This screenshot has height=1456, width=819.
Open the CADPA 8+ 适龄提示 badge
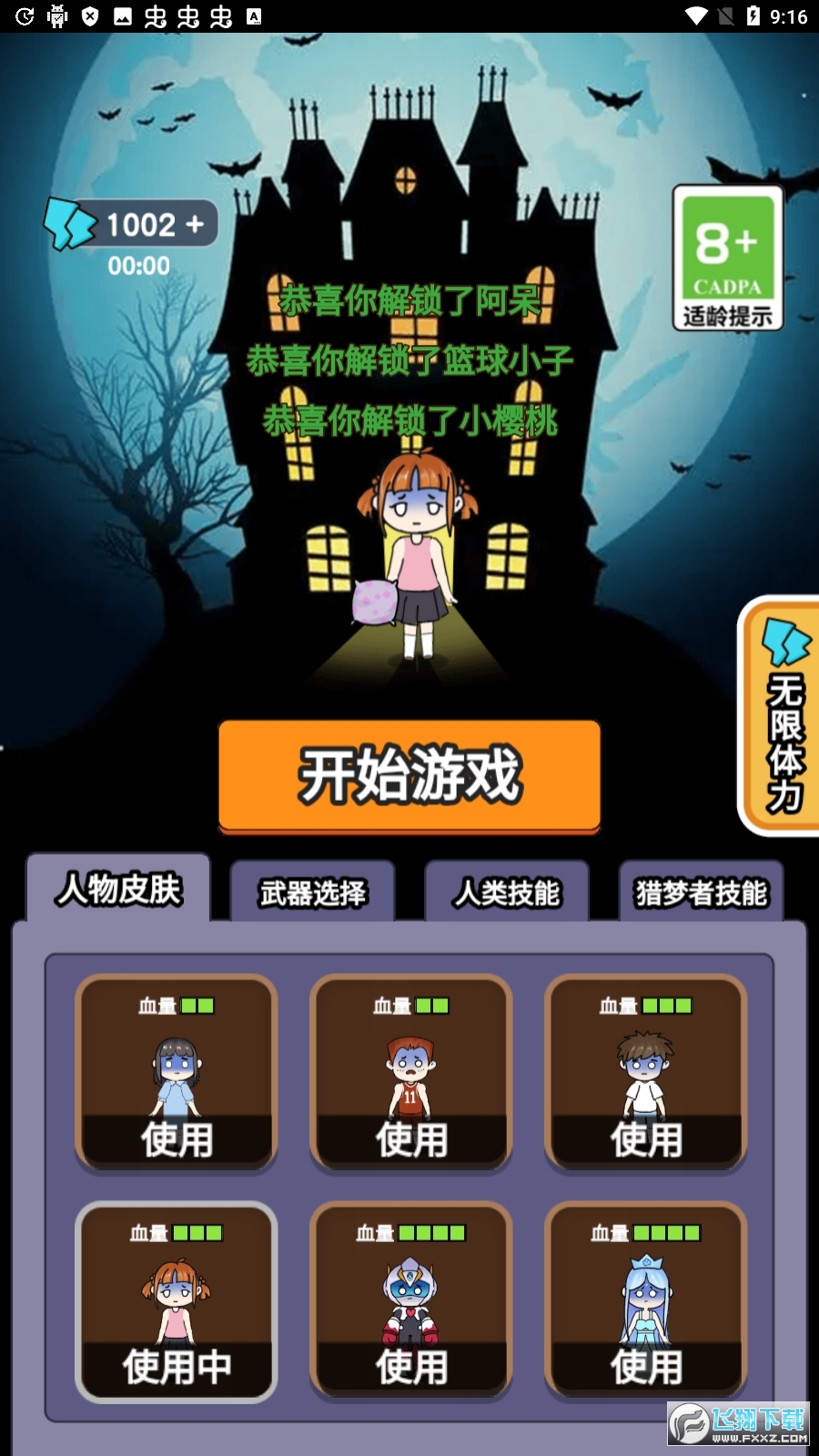pos(727,258)
